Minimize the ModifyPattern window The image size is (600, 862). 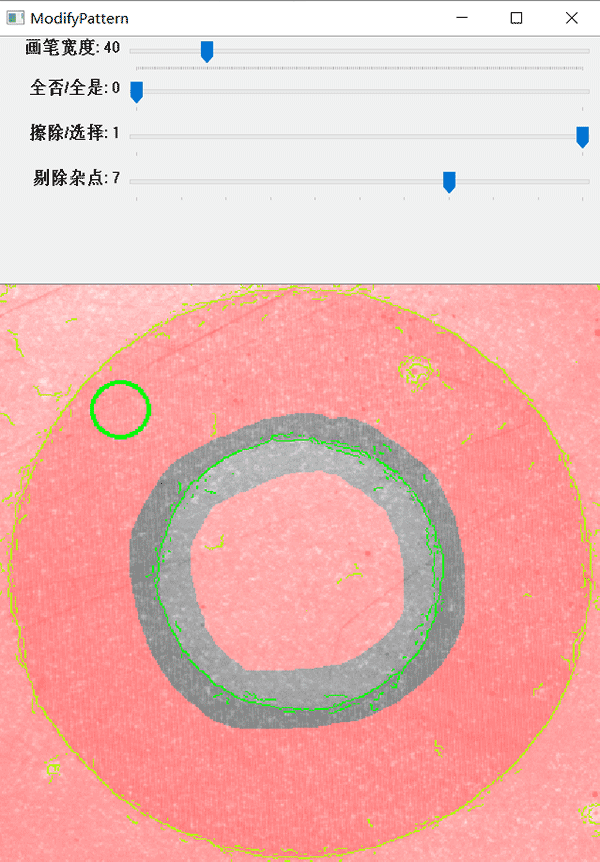460,18
